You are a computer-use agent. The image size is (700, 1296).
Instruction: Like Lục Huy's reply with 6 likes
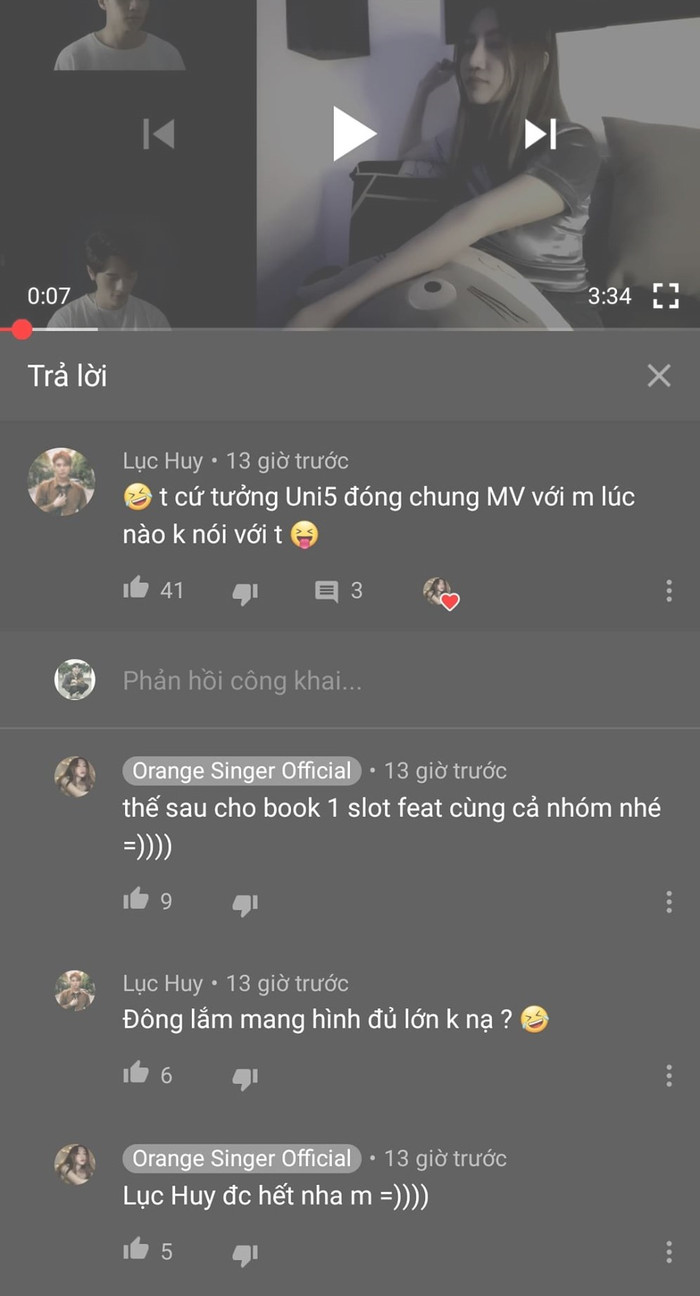point(136,1074)
